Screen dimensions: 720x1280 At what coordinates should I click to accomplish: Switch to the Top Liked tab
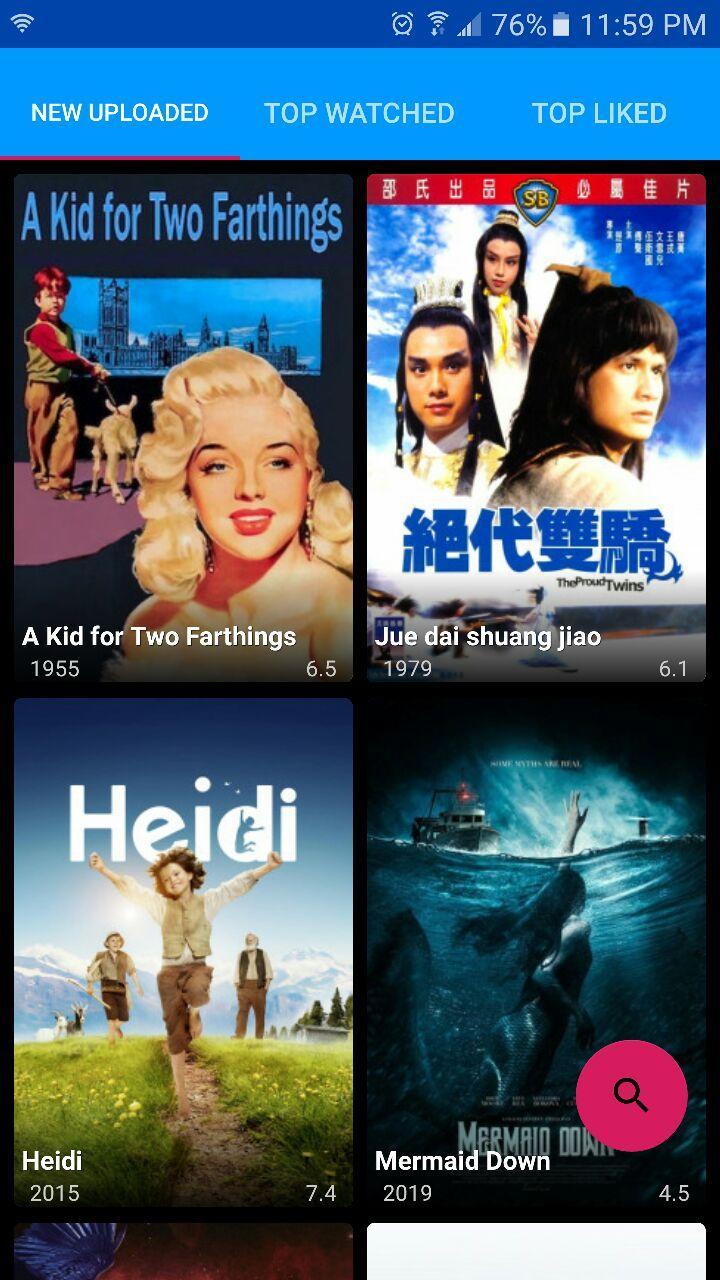pos(599,113)
